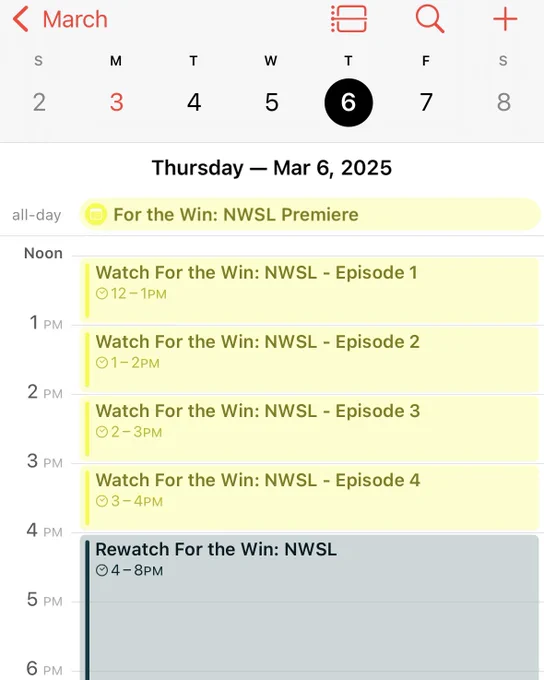
Task: Toggle the list view icon
Action: pos(349,19)
